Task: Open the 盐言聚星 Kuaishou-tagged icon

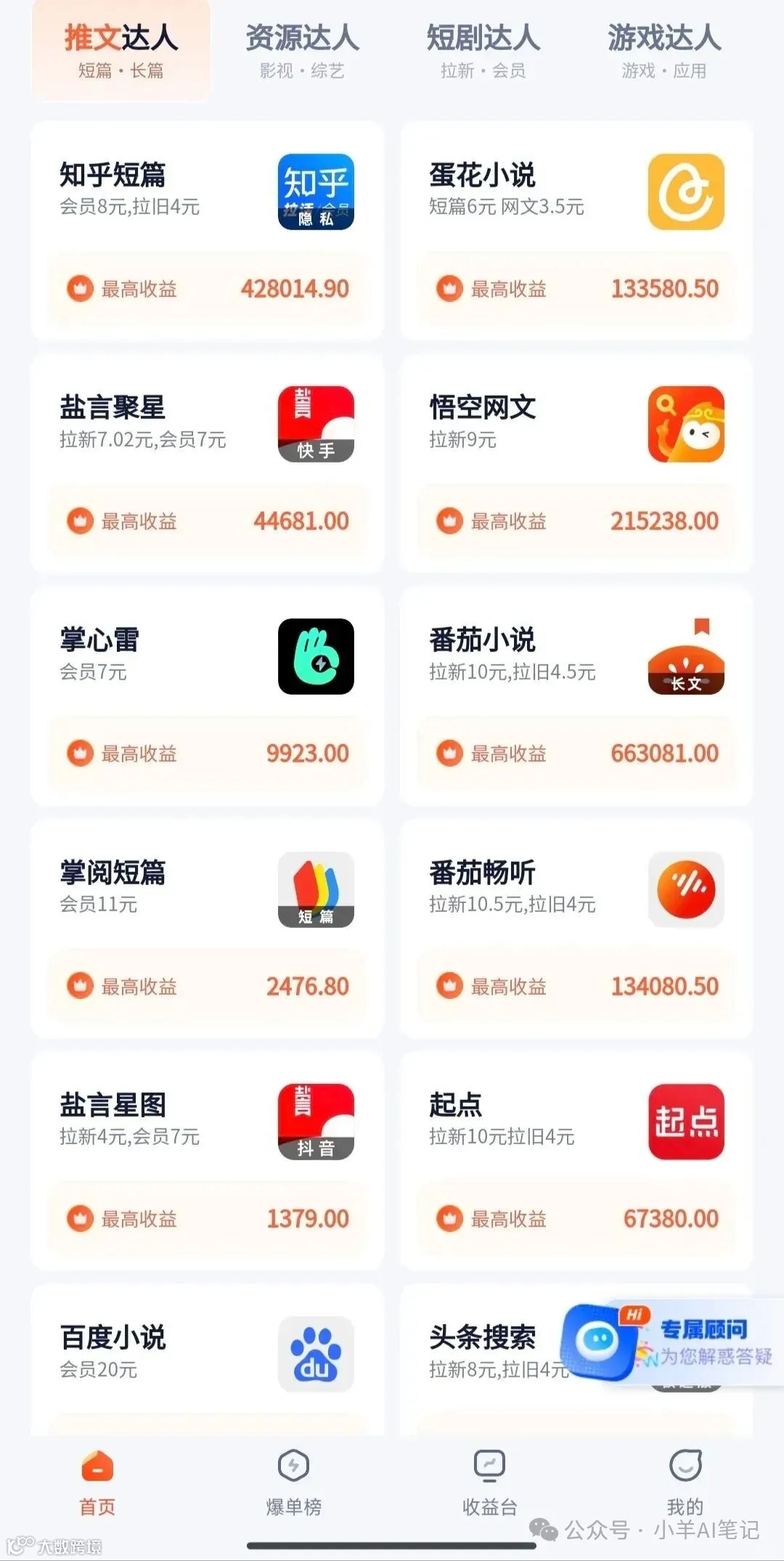Action: point(315,423)
